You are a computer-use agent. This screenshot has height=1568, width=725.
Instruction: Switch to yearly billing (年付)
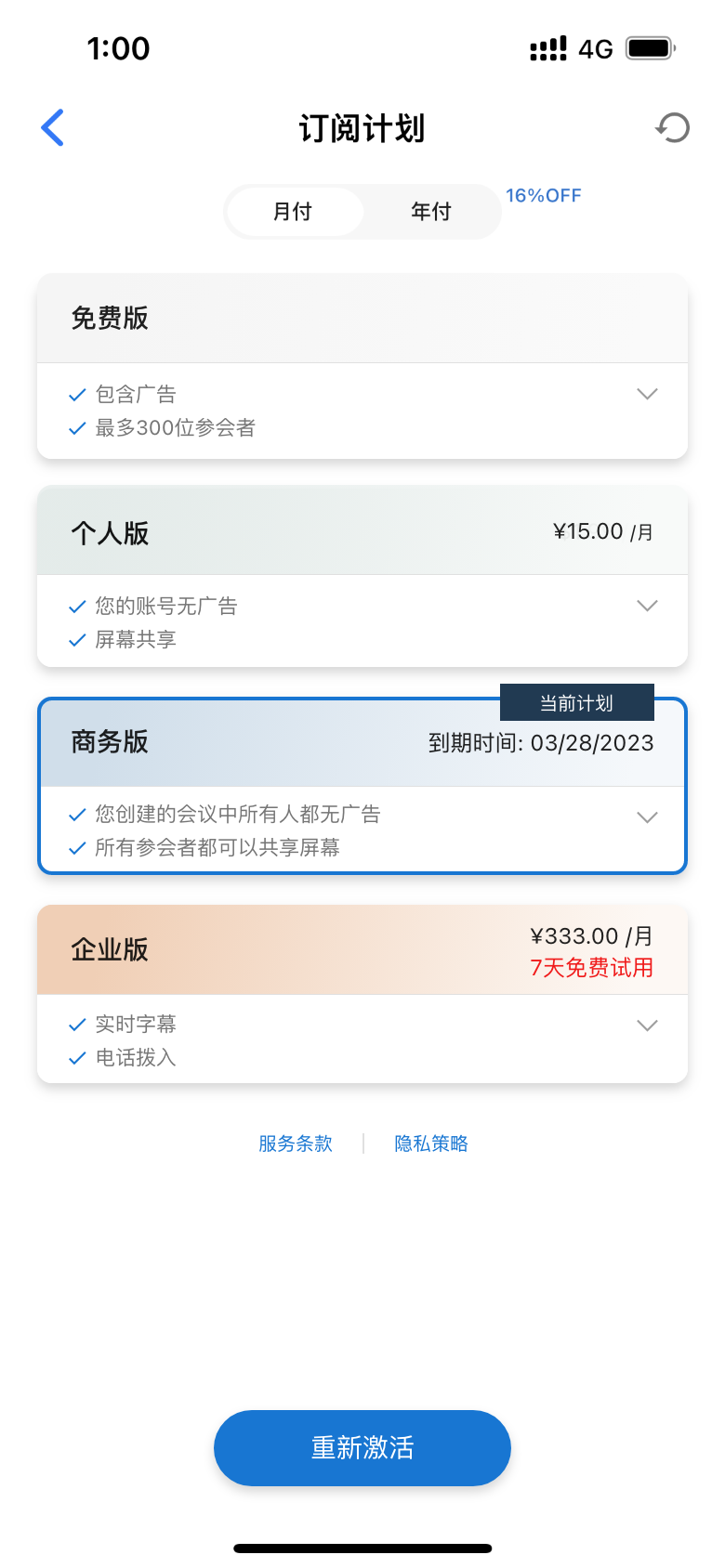click(x=431, y=212)
